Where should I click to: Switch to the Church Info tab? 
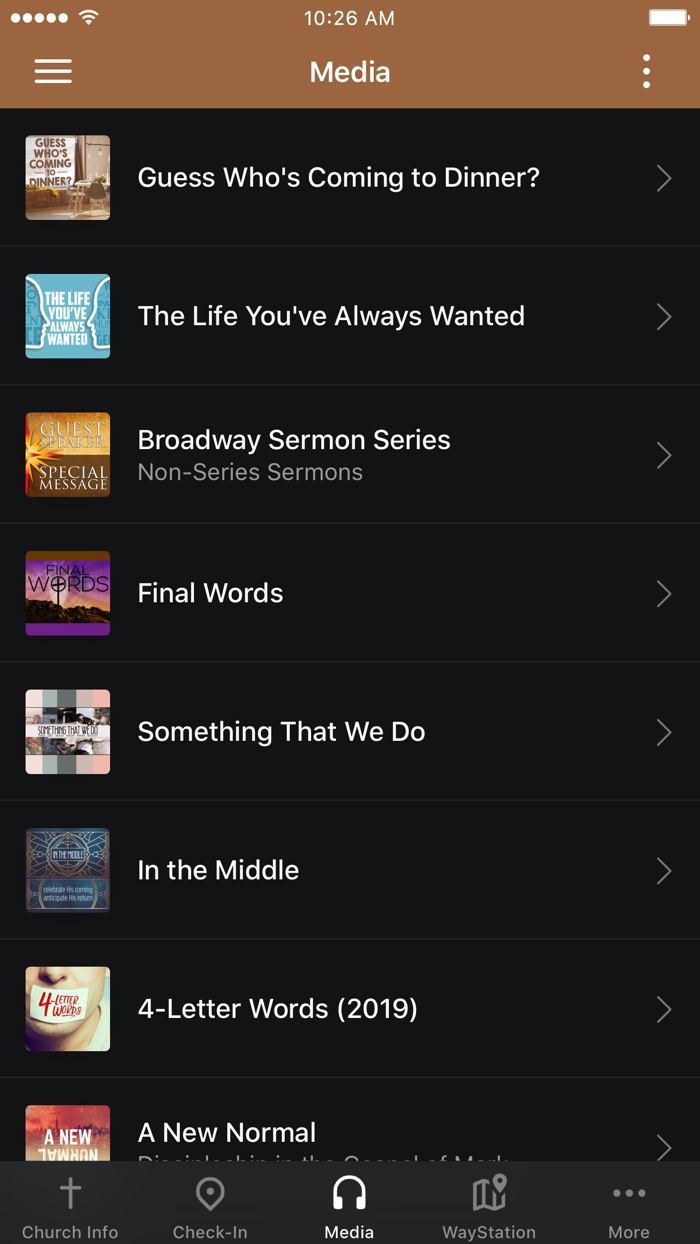pyautogui.click(x=70, y=1205)
